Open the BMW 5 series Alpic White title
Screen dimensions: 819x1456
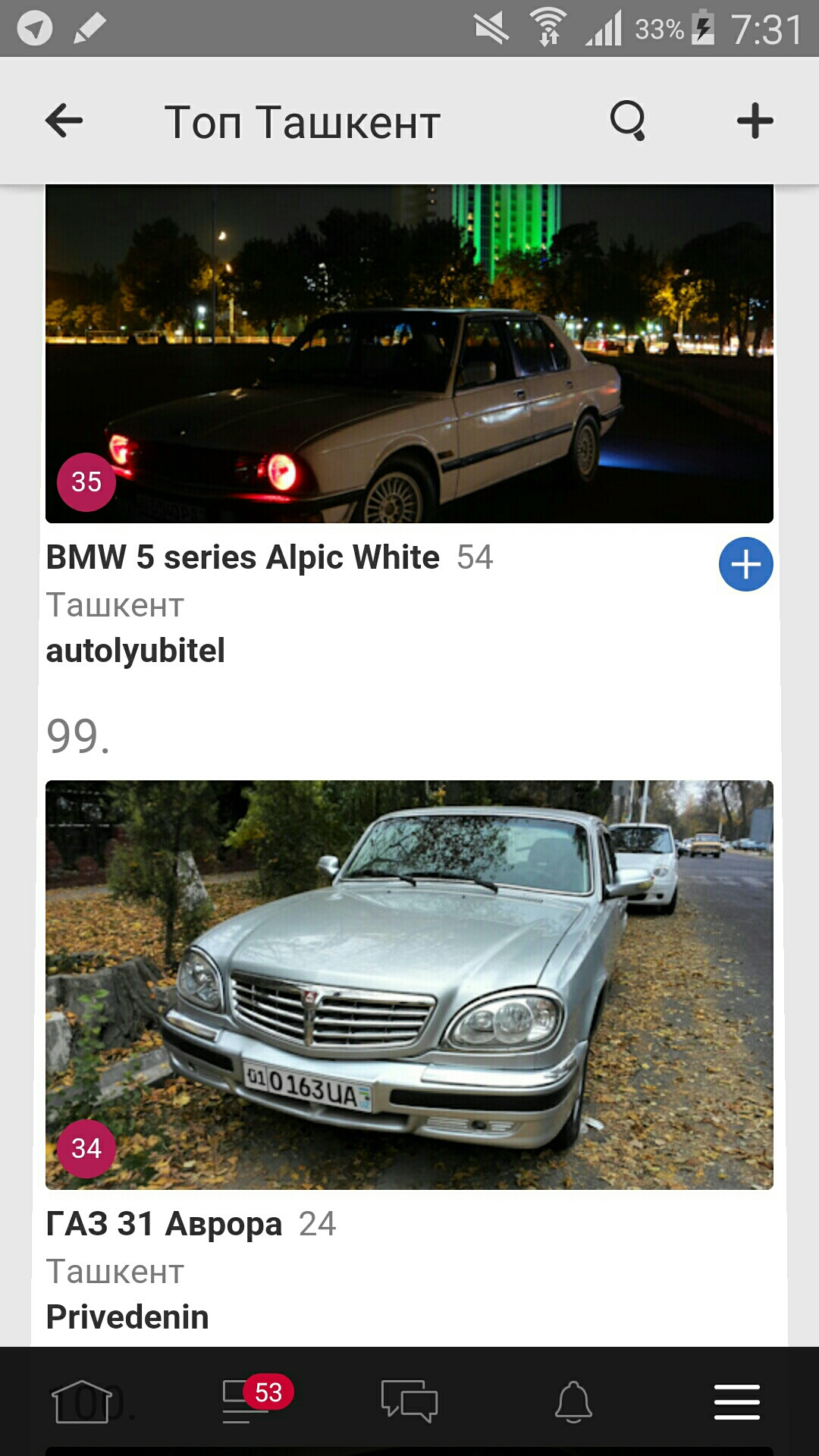coord(243,557)
